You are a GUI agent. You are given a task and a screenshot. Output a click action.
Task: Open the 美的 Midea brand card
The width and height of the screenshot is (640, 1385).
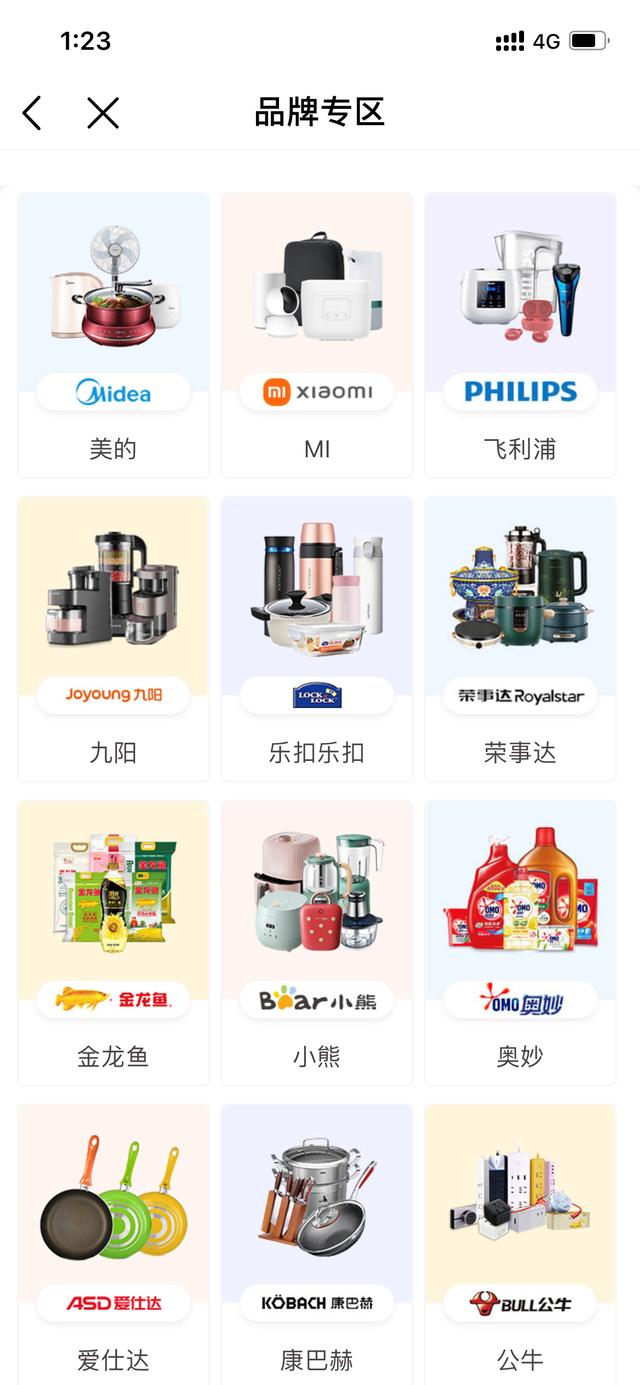click(113, 335)
